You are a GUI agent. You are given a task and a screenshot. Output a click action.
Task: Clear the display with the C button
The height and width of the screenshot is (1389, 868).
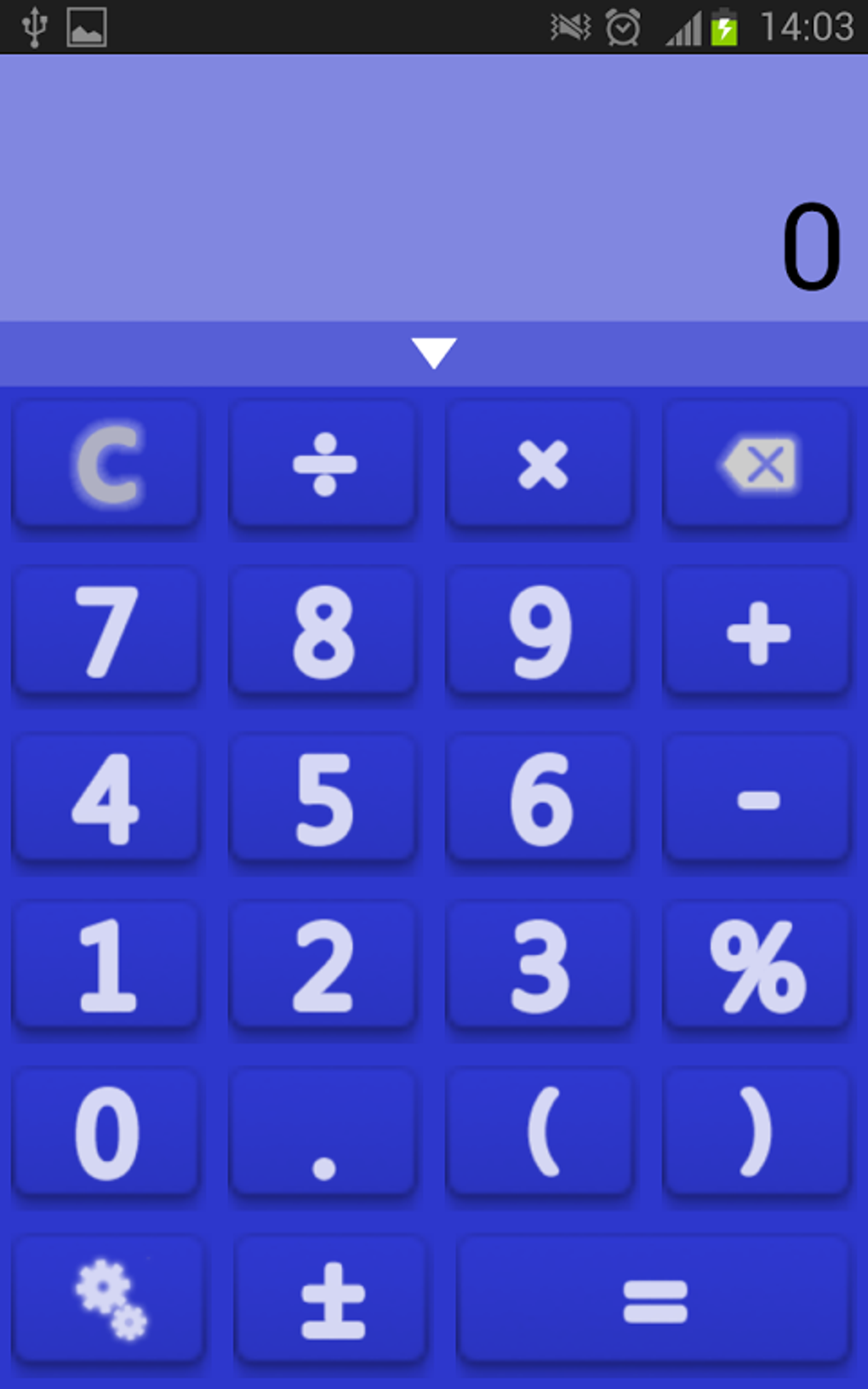pos(107,464)
